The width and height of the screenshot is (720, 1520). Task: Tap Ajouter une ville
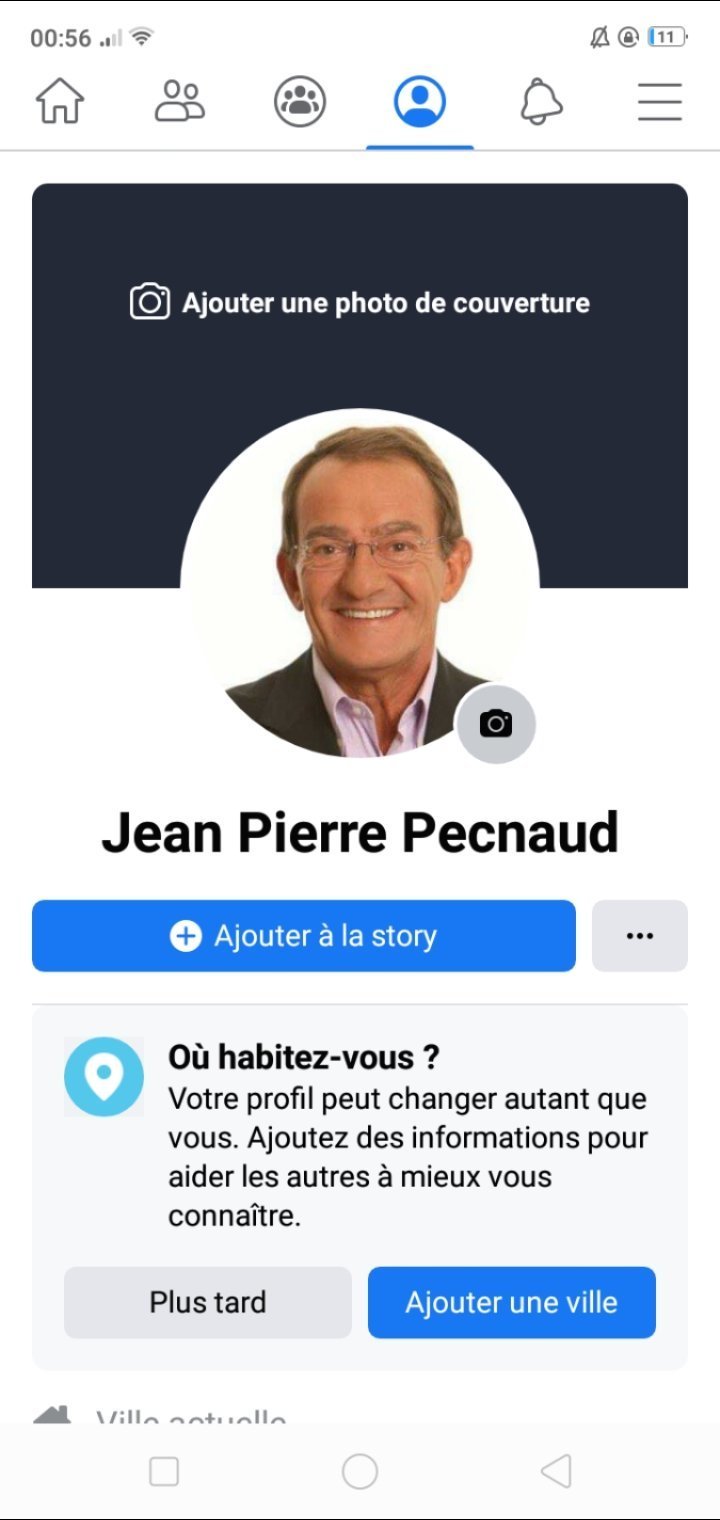[x=512, y=1302]
